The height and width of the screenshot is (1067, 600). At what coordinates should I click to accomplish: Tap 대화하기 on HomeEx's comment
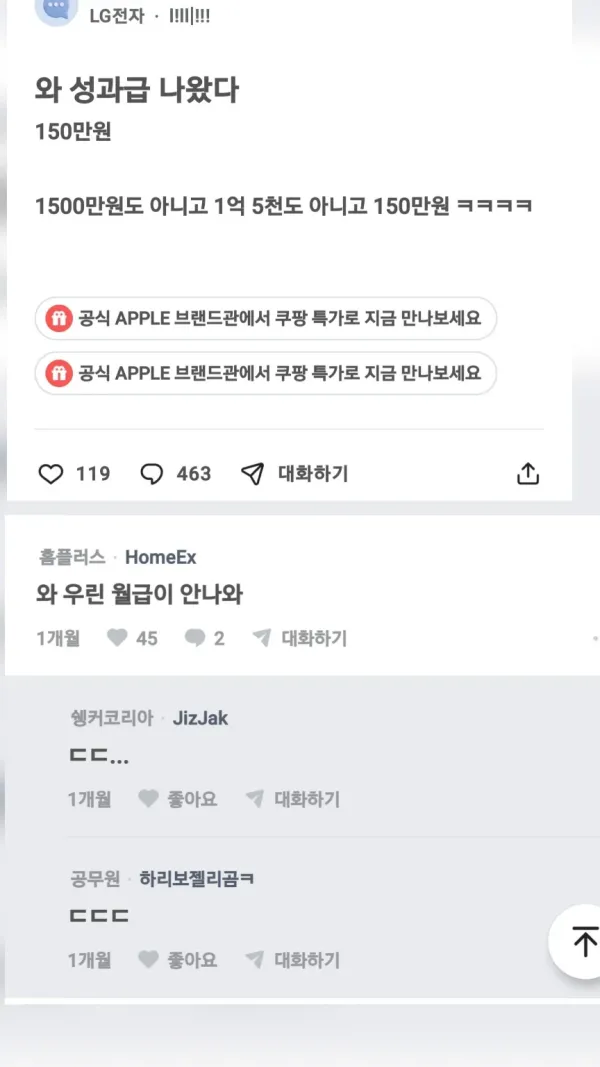299,638
